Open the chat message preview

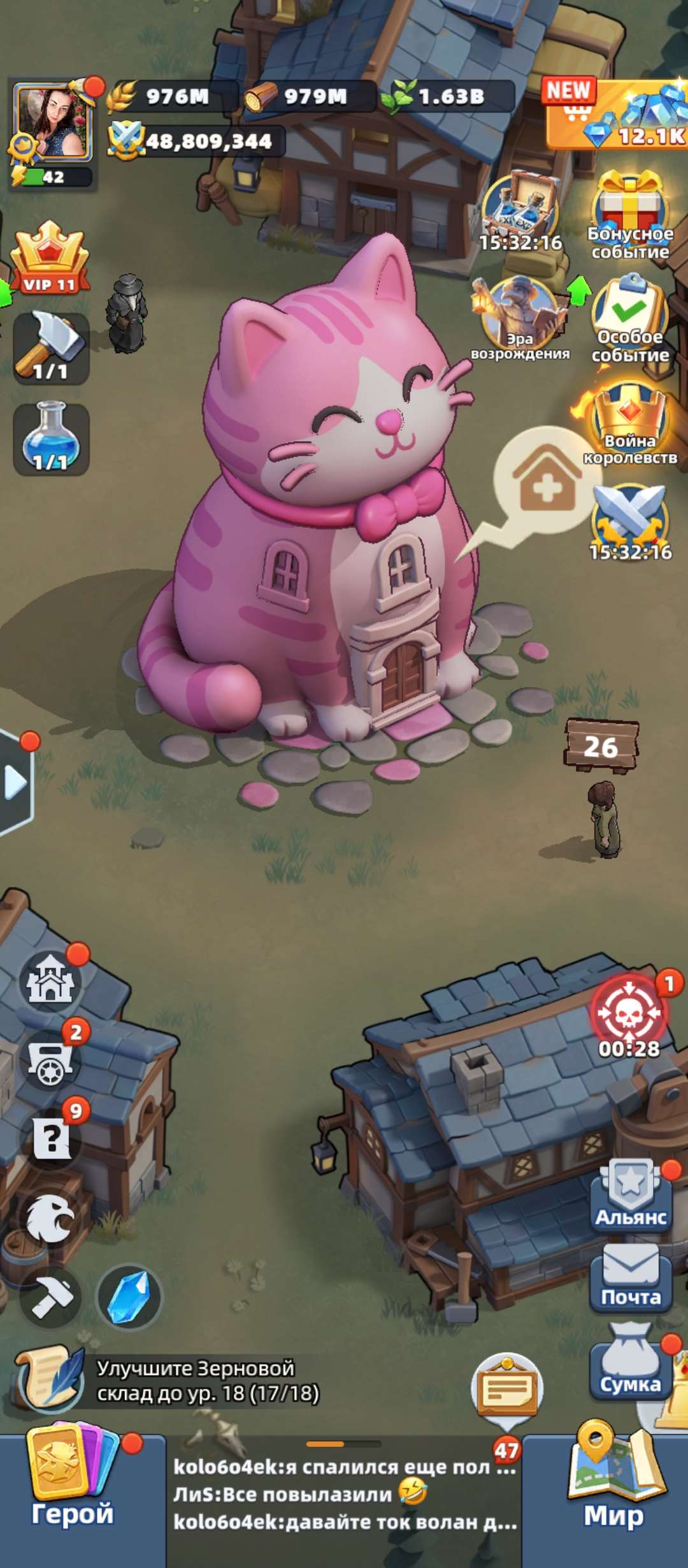(344, 1494)
